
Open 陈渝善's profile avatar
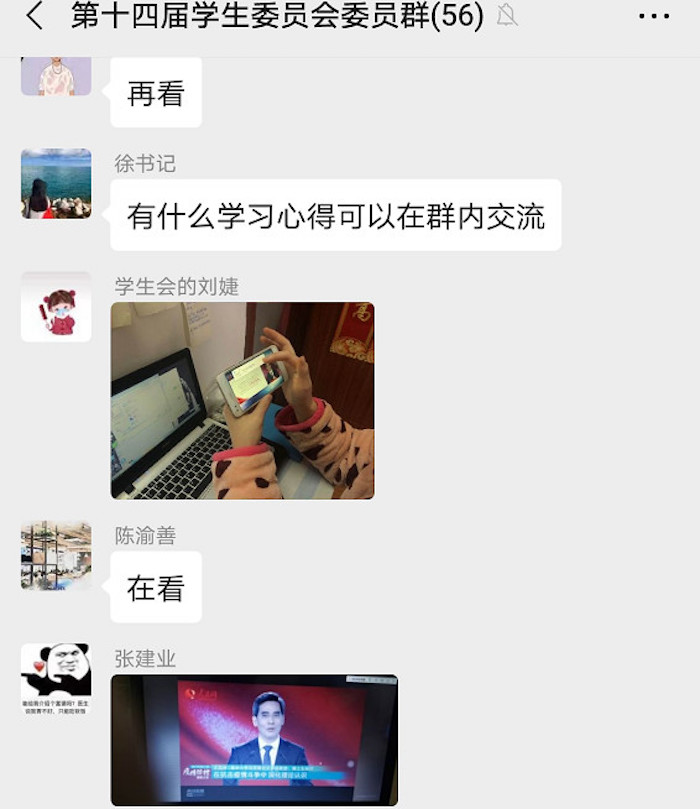click(x=56, y=555)
